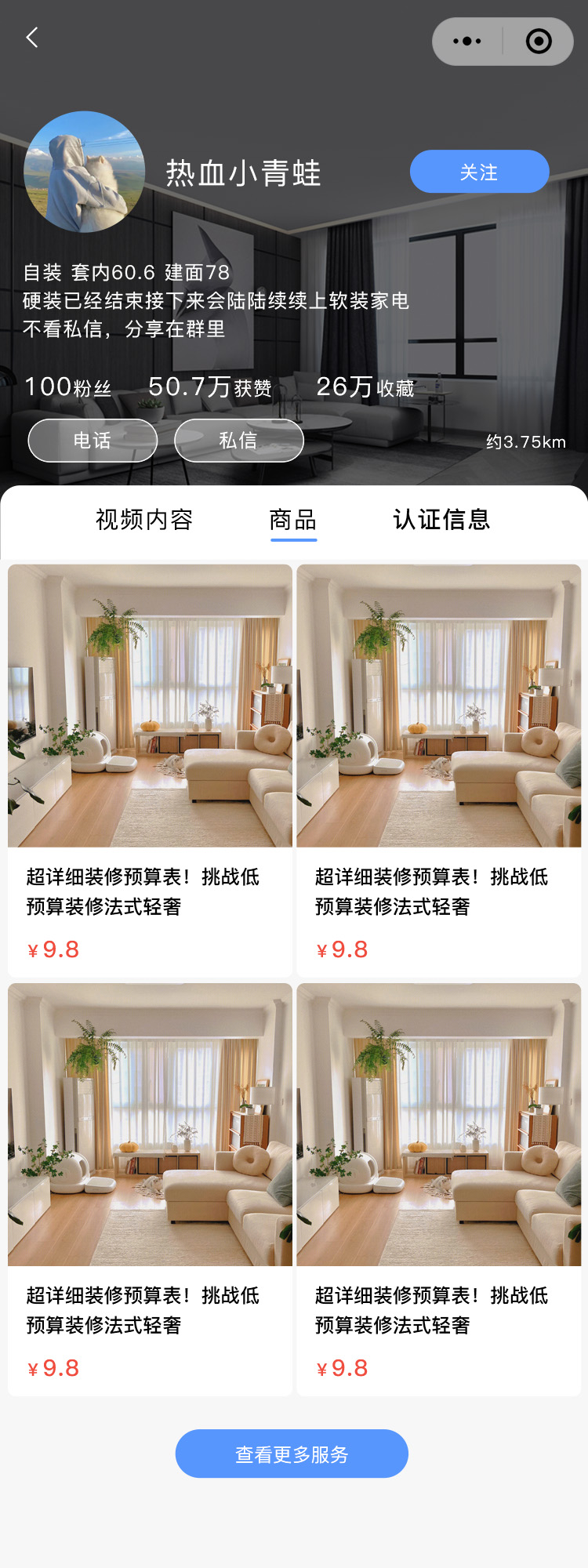
Task: Send a private message via 私信
Action: [x=238, y=441]
